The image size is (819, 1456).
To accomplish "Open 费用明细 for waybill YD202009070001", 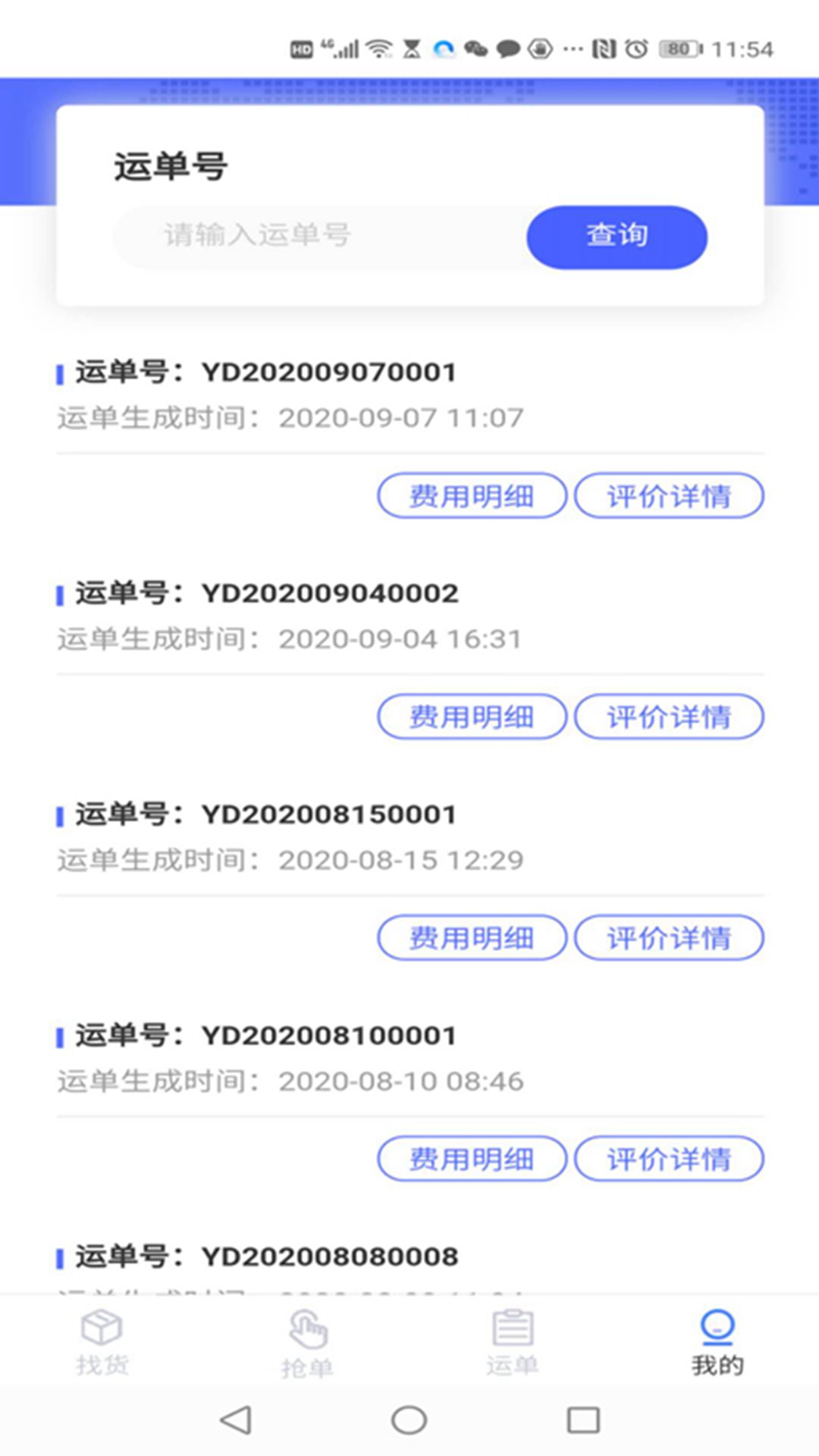I will coord(472,496).
